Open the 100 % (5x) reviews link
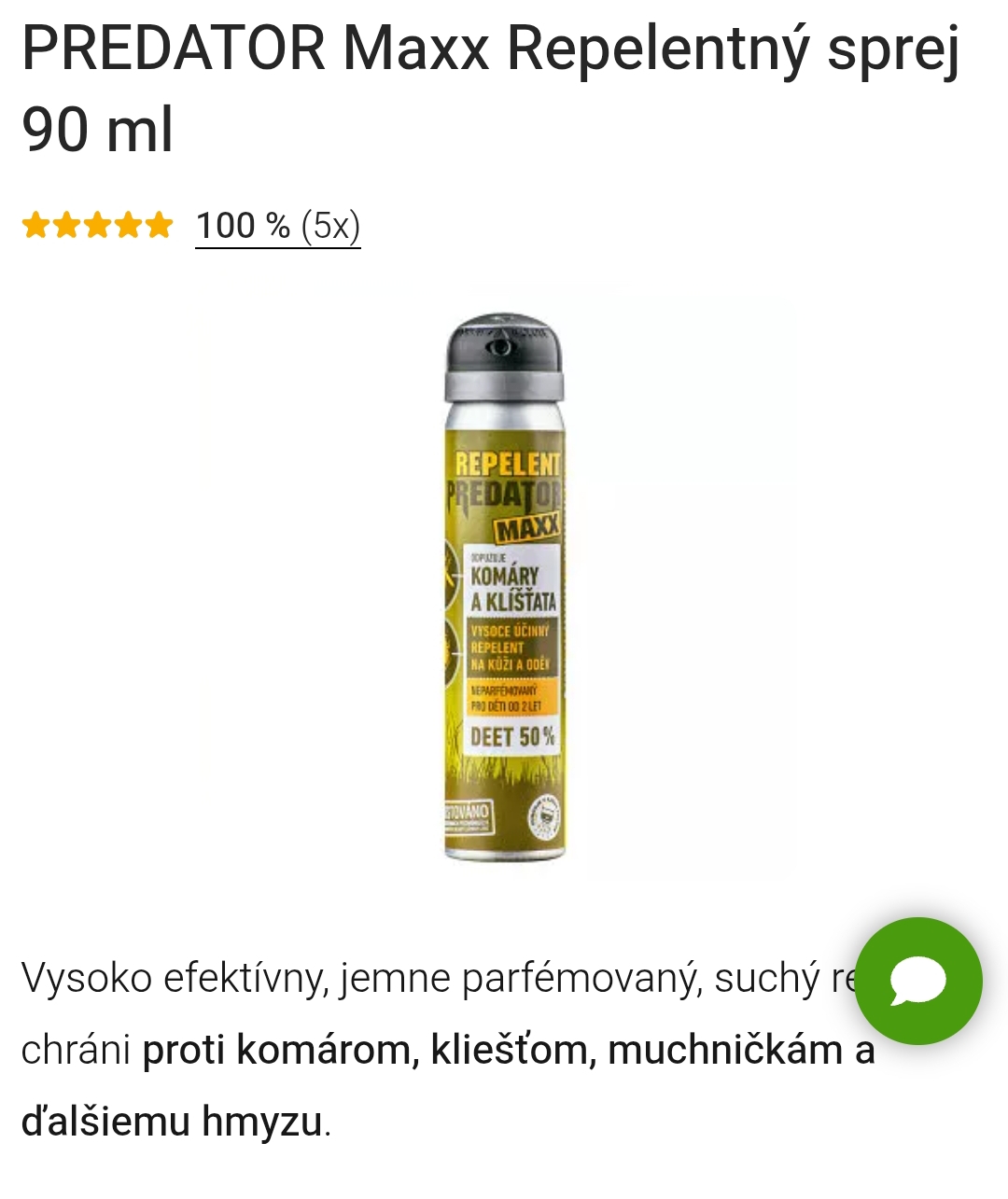Image resolution: width=1008 pixels, height=1199 pixels. [x=277, y=226]
